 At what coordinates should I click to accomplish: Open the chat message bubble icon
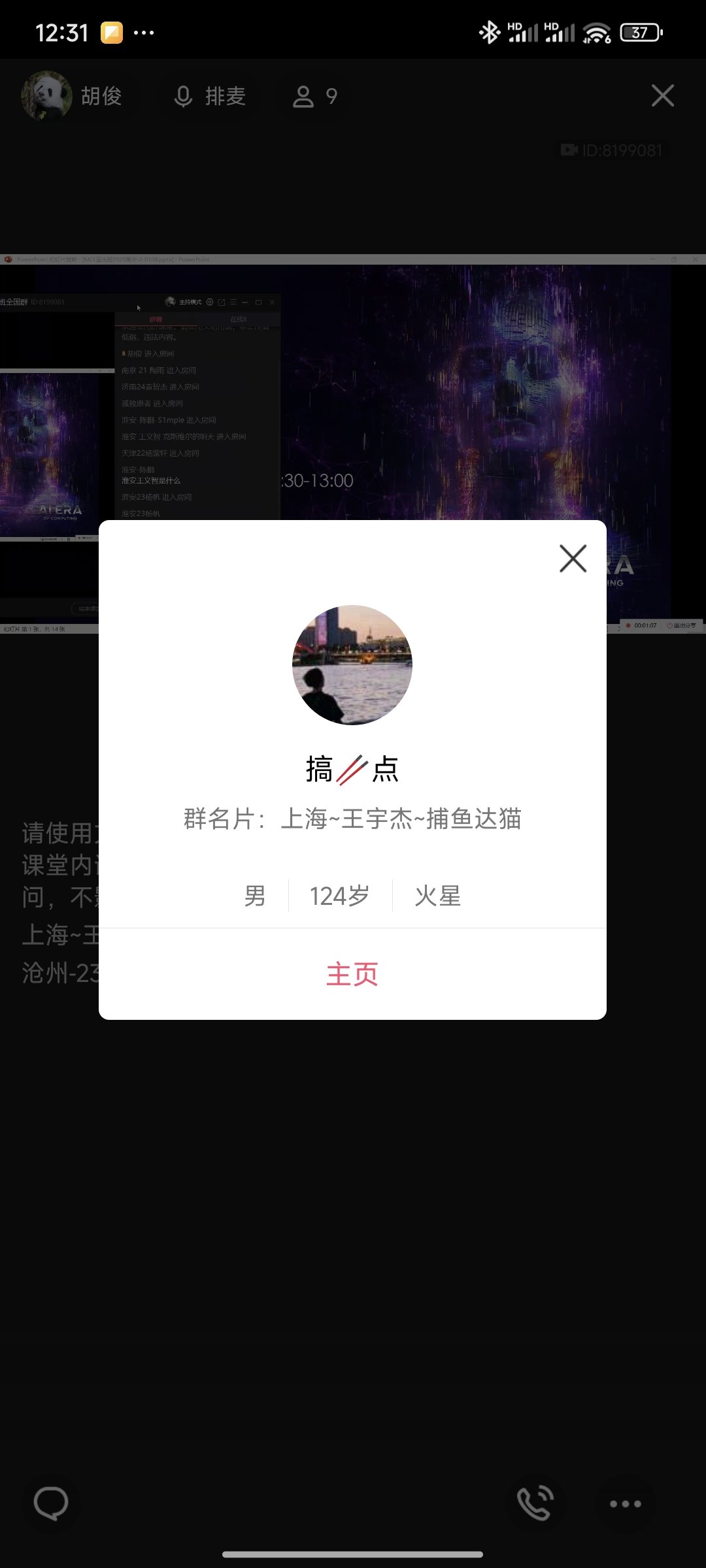[x=51, y=1503]
